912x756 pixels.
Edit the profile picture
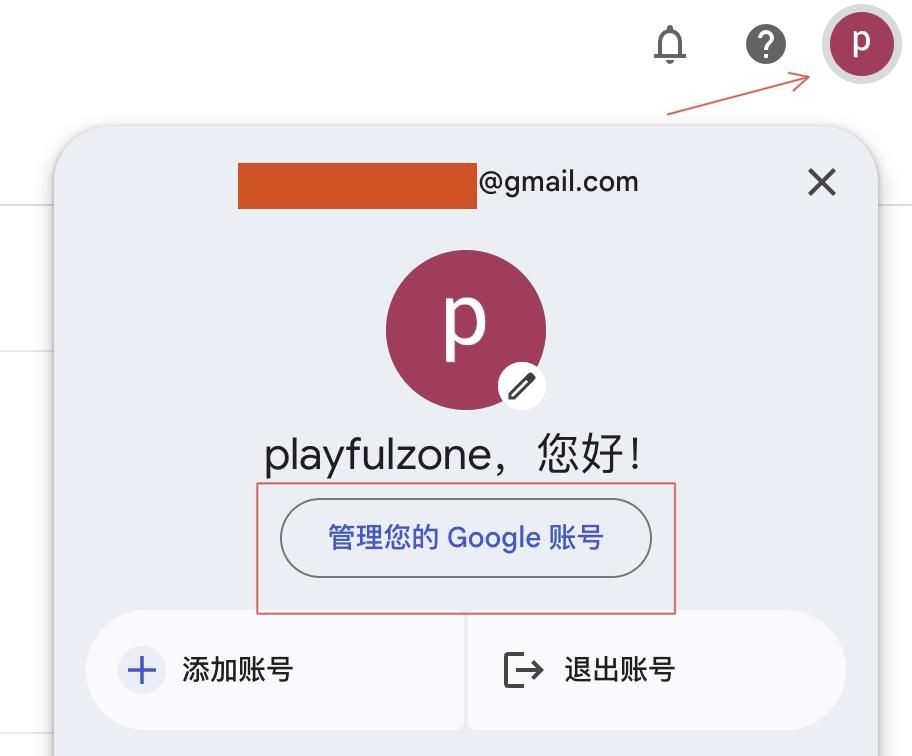pyautogui.click(x=521, y=385)
